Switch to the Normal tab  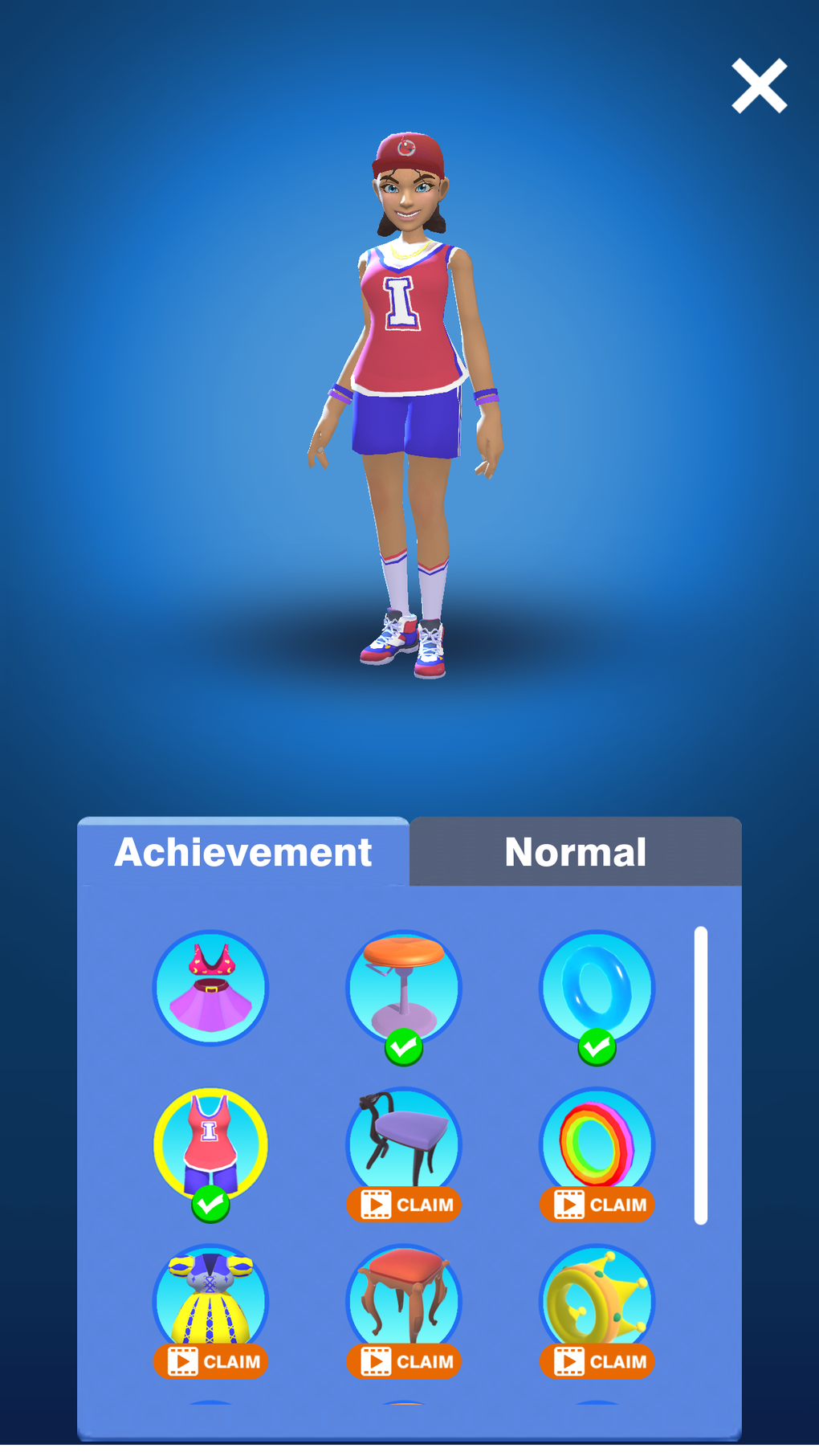575,852
